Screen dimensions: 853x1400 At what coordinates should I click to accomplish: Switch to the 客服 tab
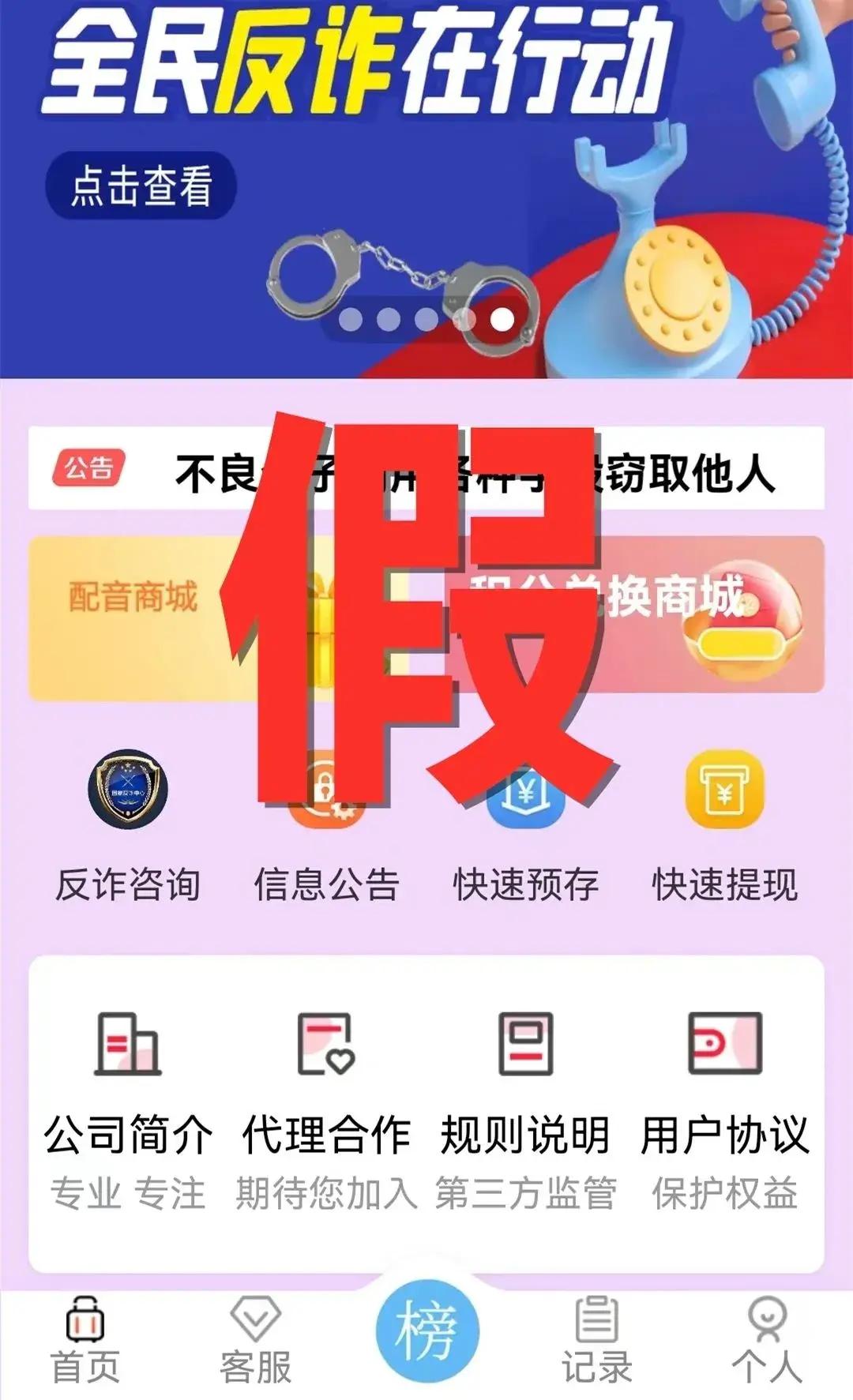pos(255,1340)
